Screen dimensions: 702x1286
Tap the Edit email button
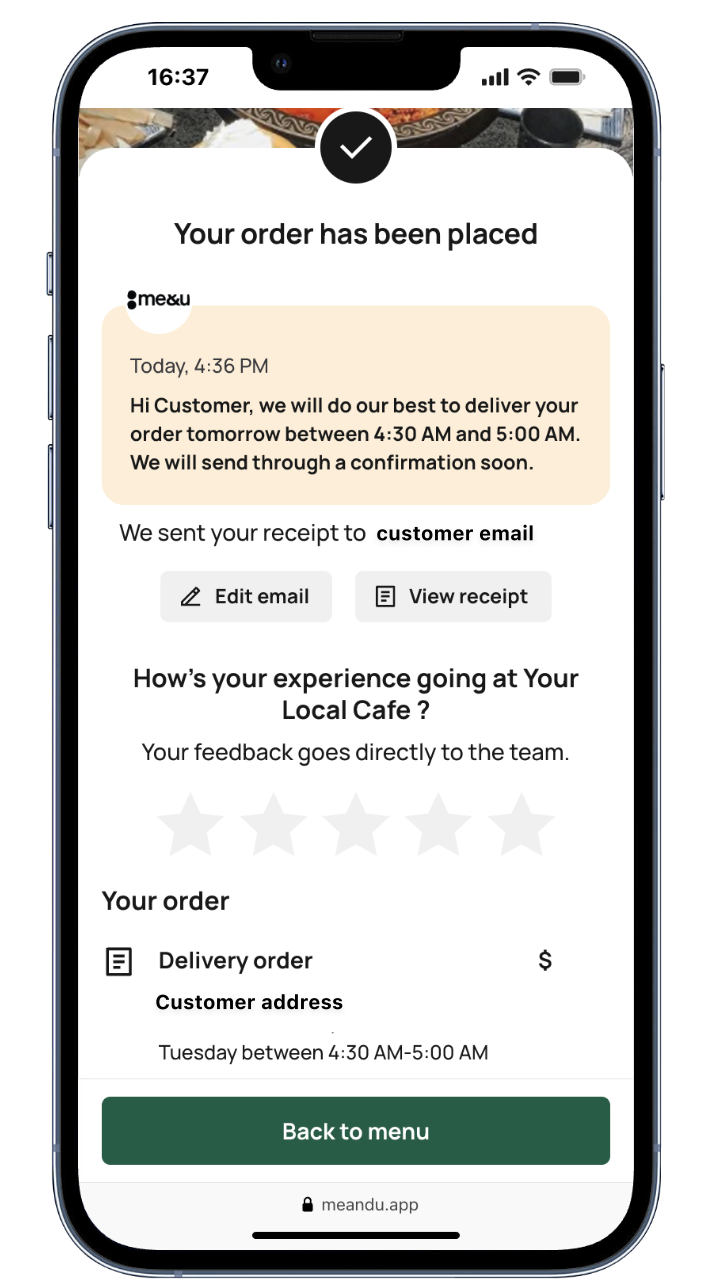[246, 597]
